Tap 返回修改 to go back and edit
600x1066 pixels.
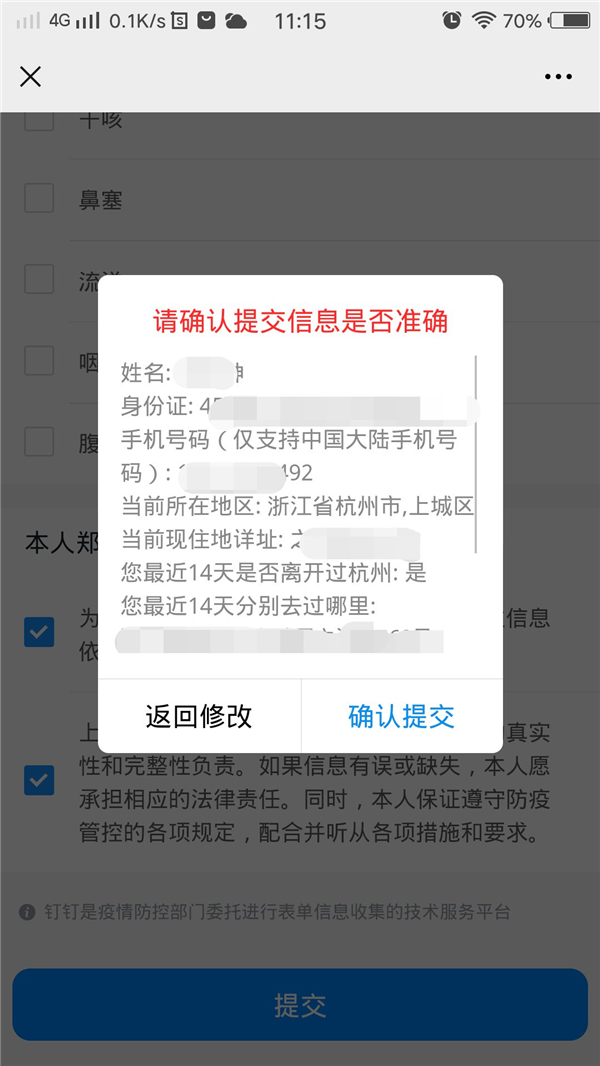(199, 716)
